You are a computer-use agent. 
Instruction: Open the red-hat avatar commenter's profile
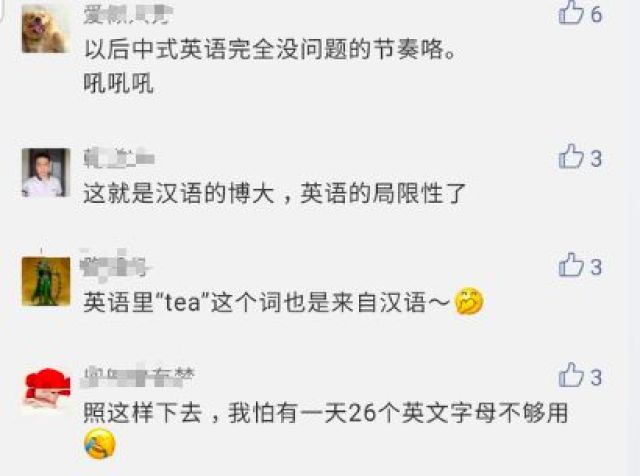click(x=45, y=389)
